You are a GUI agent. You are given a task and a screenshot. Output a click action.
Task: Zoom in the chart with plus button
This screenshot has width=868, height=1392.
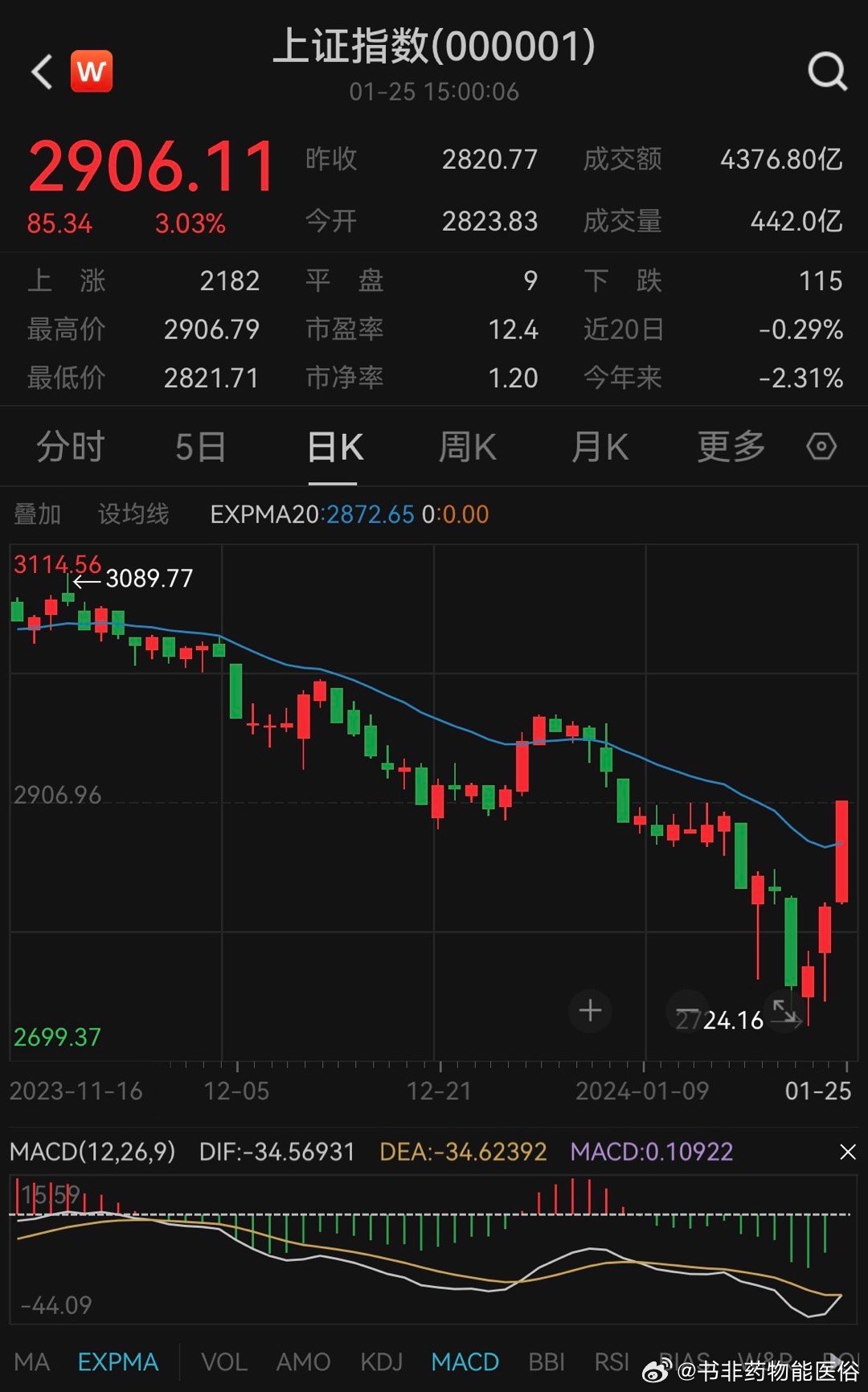click(591, 1010)
